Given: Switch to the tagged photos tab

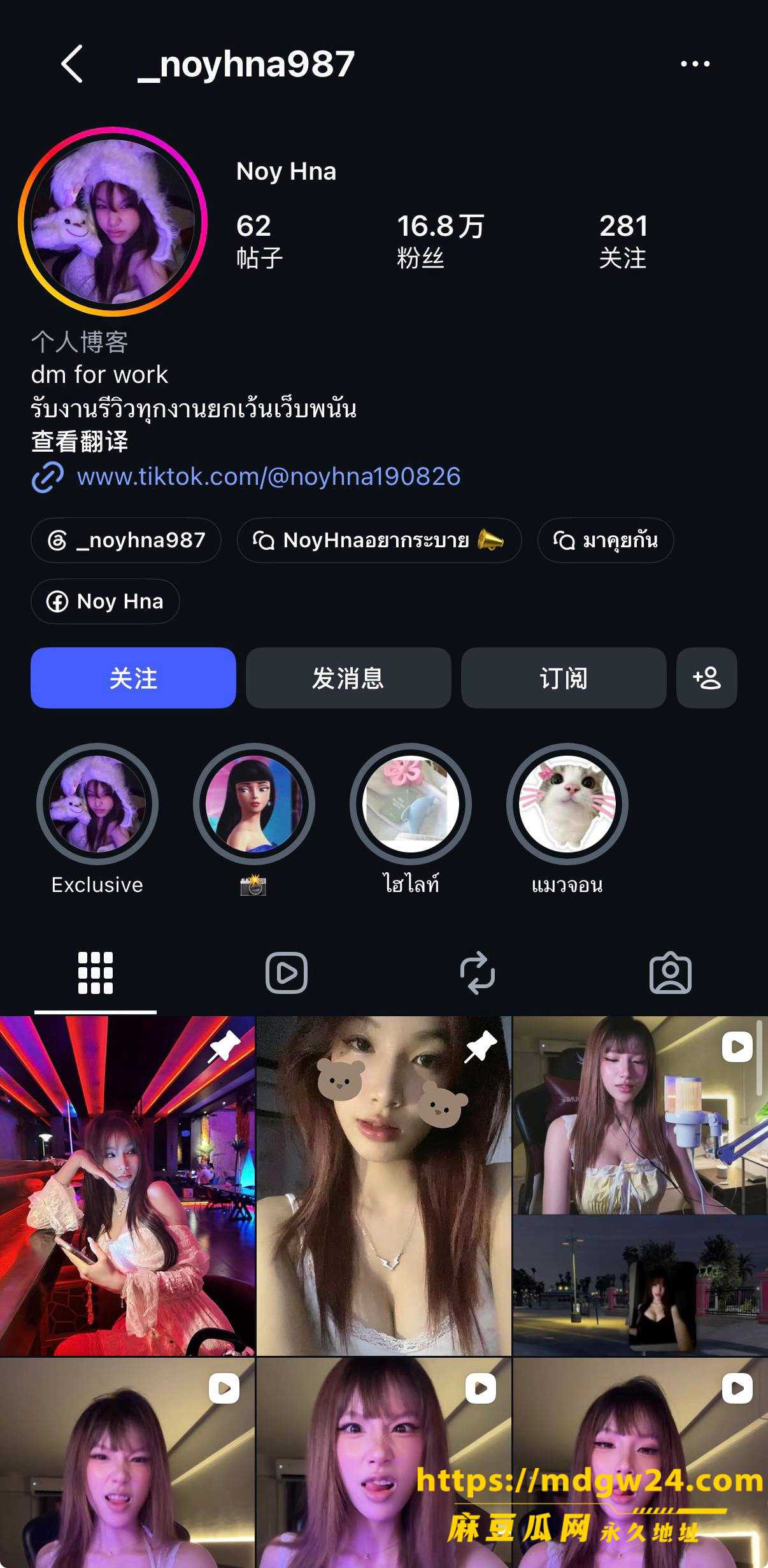Looking at the screenshot, I should [671, 973].
